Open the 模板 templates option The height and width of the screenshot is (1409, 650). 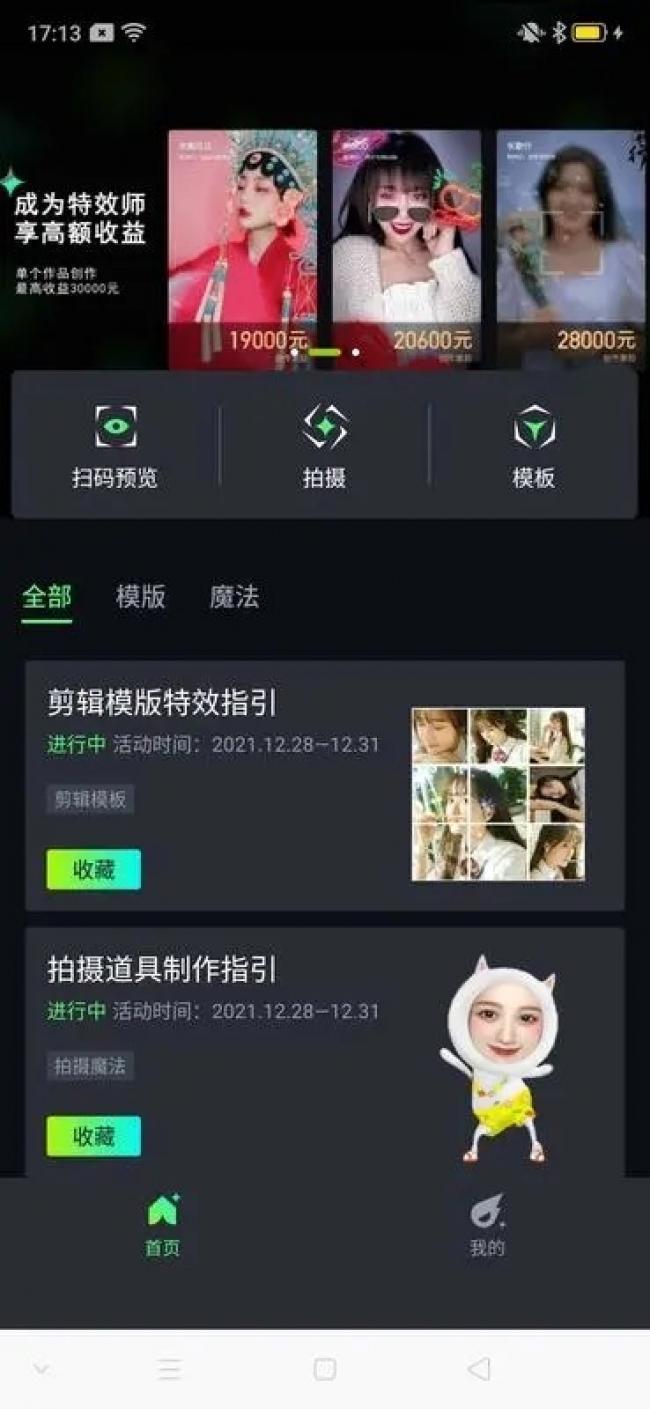[533, 446]
